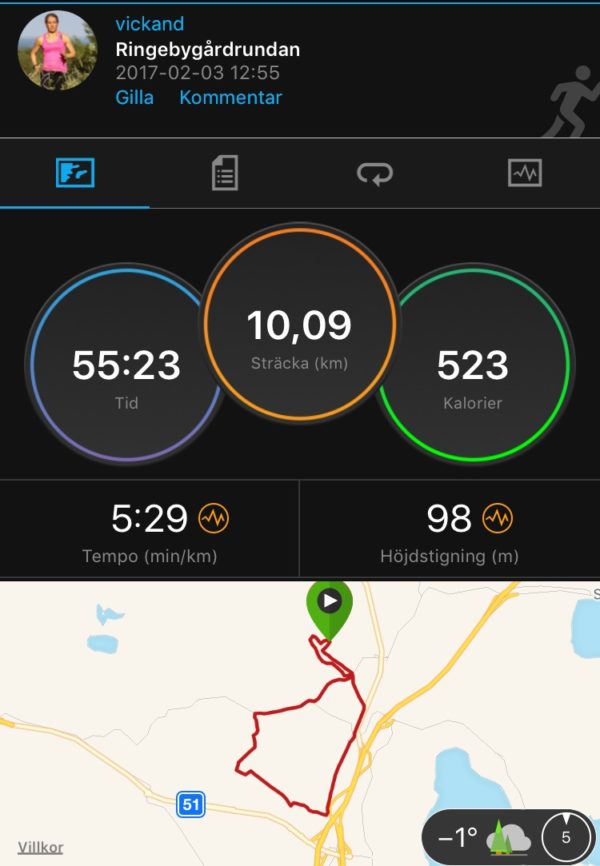The width and height of the screenshot is (600, 866).
Task: Like the activity with Gilla
Action: pyautogui.click(x=135, y=97)
